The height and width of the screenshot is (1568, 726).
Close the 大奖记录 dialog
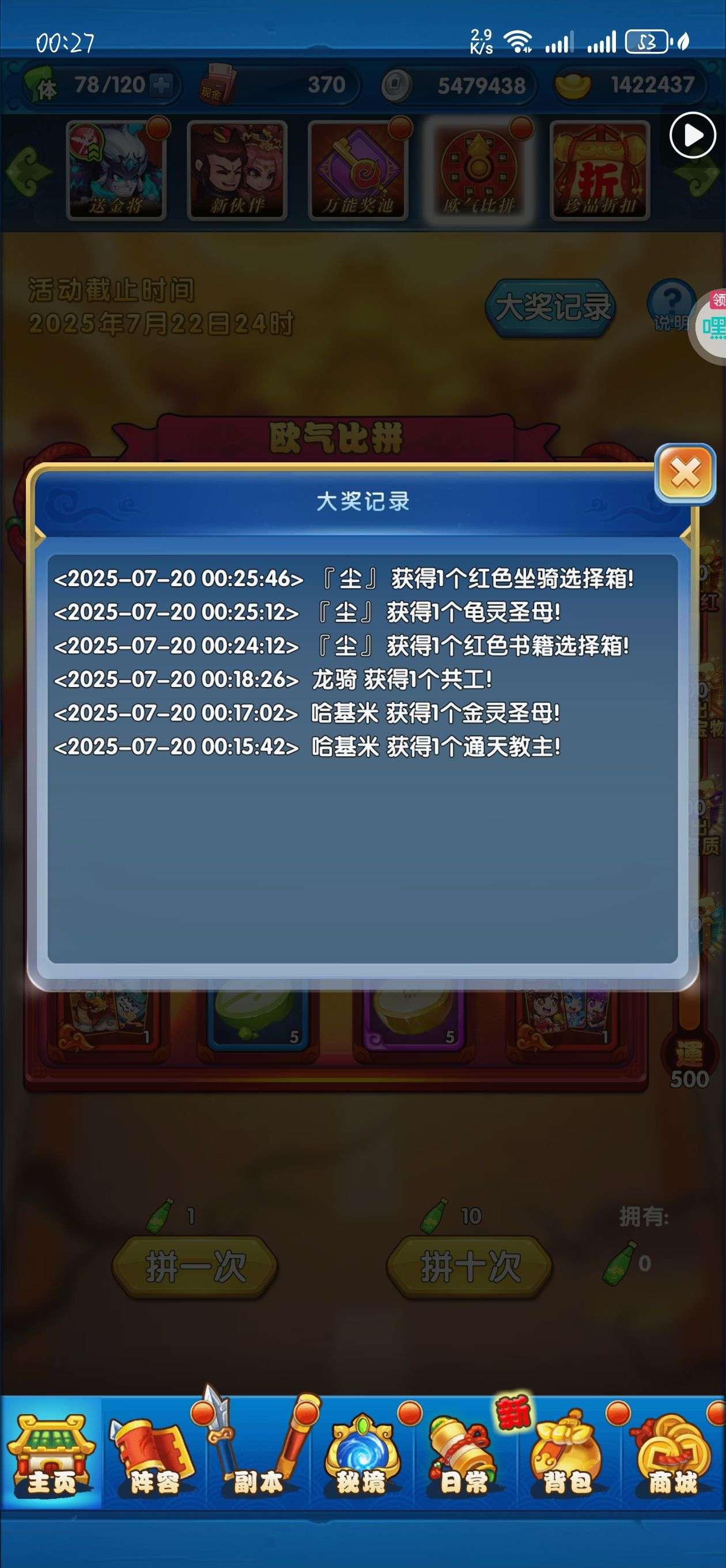(685, 473)
